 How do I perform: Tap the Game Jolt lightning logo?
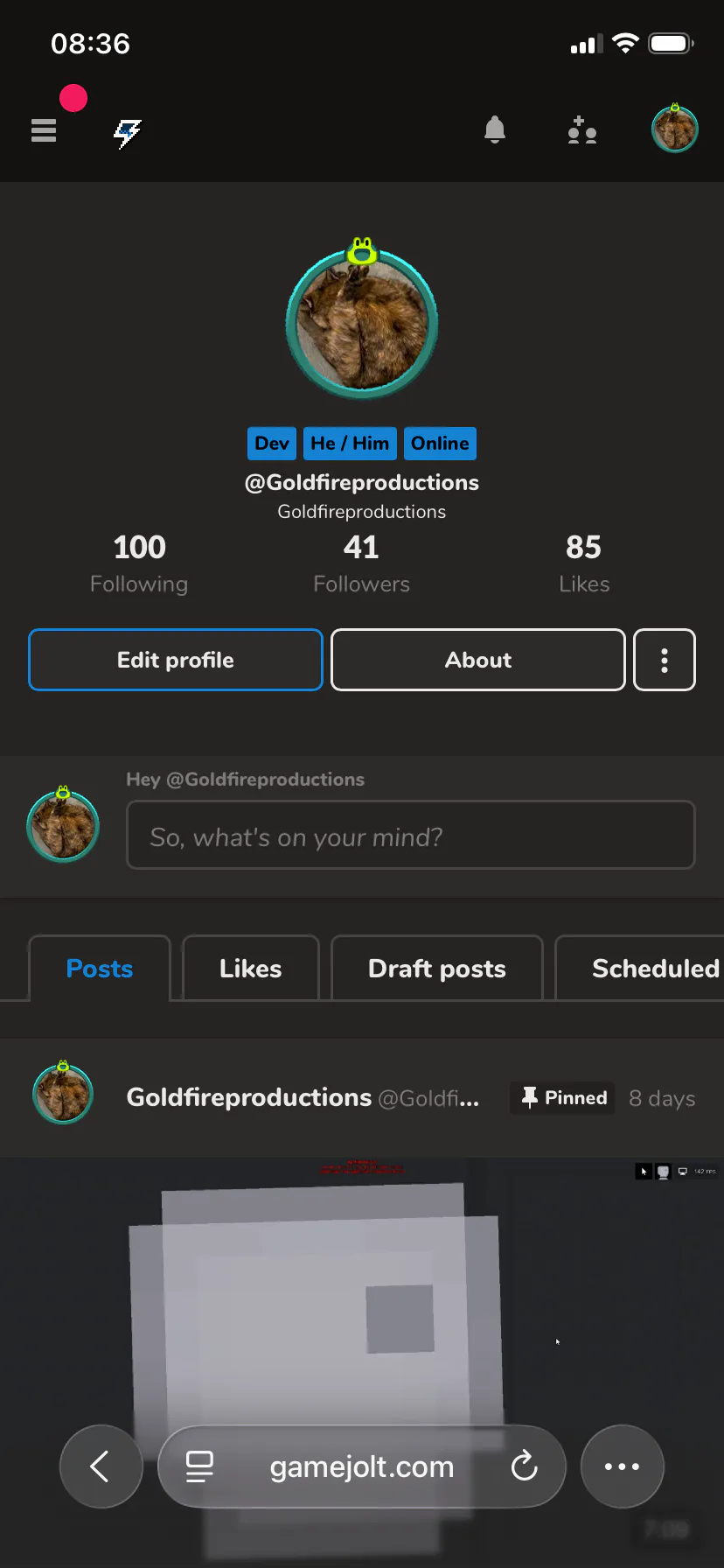(128, 132)
